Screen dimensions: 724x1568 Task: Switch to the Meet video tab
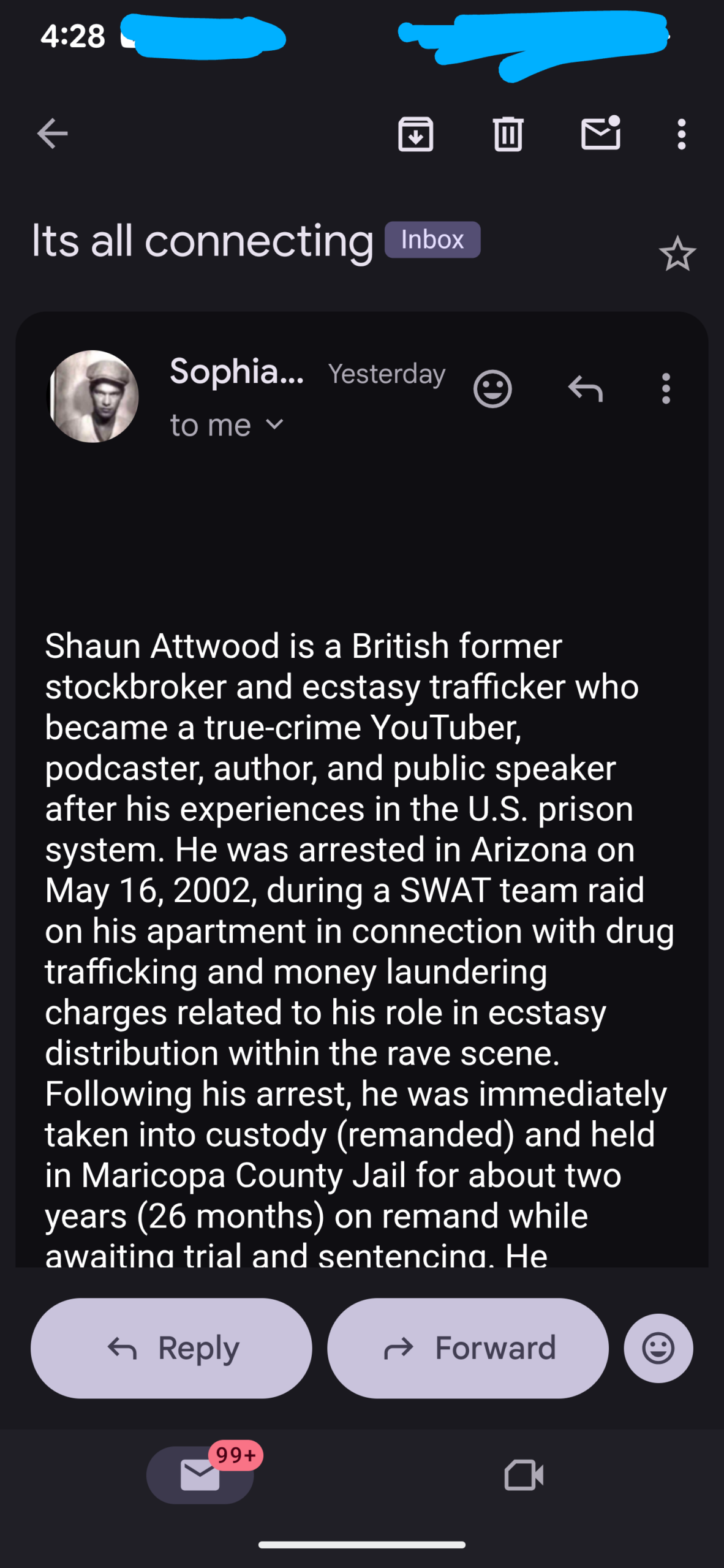click(524, 1474)
